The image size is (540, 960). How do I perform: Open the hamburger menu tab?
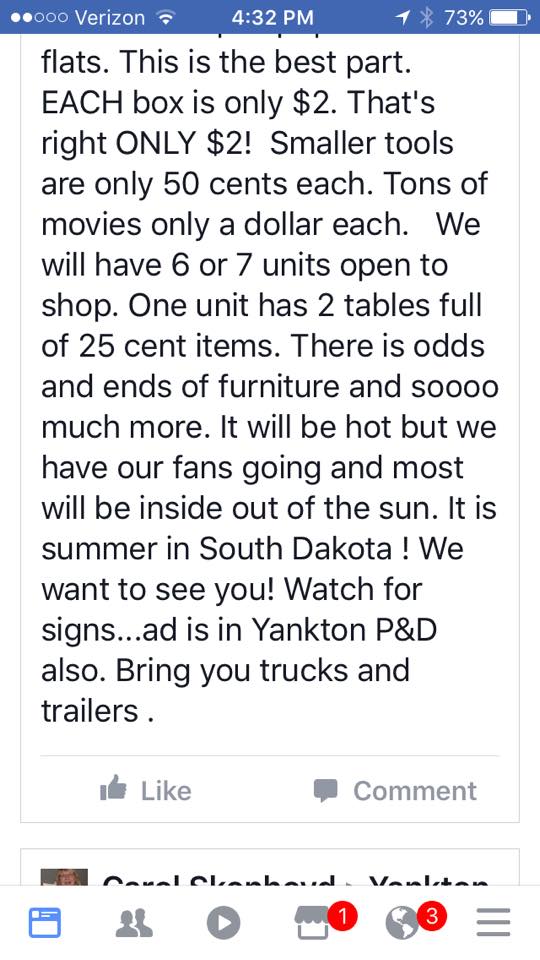[493, 923]
